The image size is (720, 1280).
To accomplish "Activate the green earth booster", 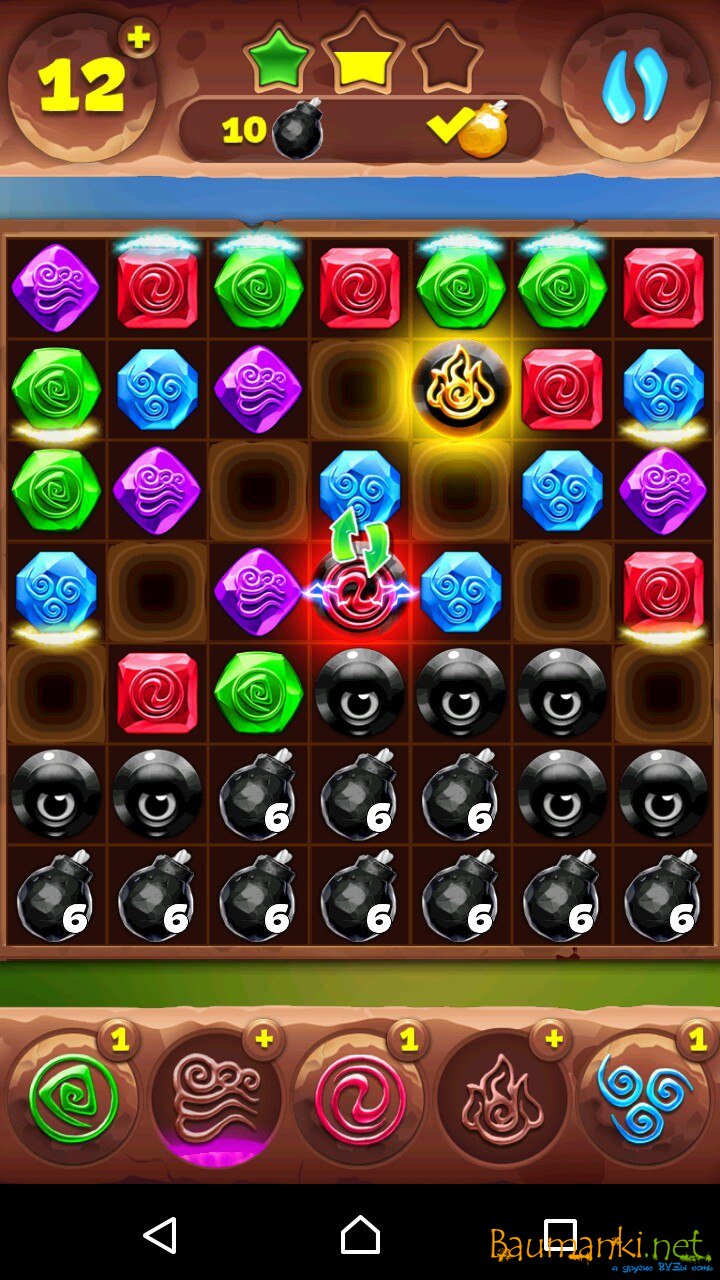I will pyautogui.click(x=73, y=1100).
